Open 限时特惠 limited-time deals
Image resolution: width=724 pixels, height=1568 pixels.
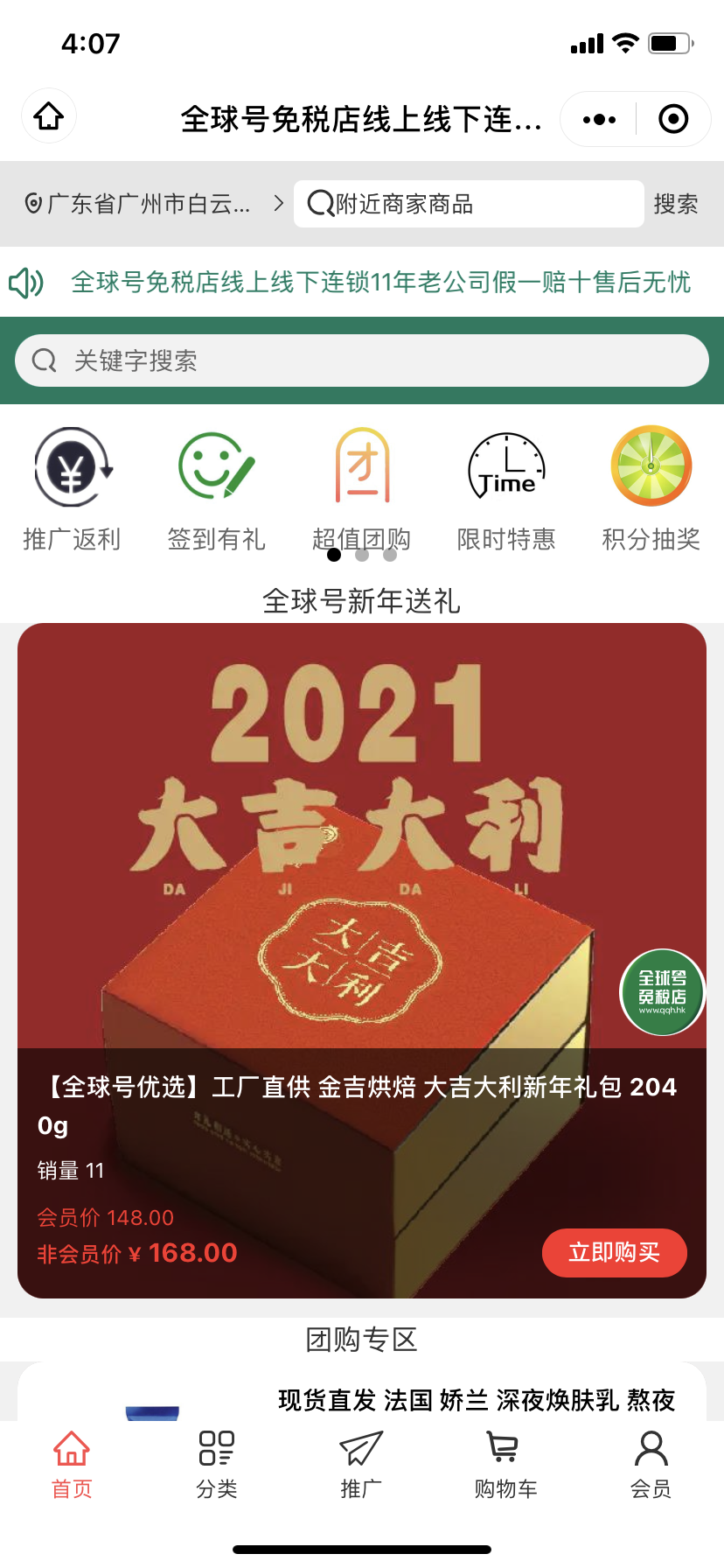(x=507, y=489)
